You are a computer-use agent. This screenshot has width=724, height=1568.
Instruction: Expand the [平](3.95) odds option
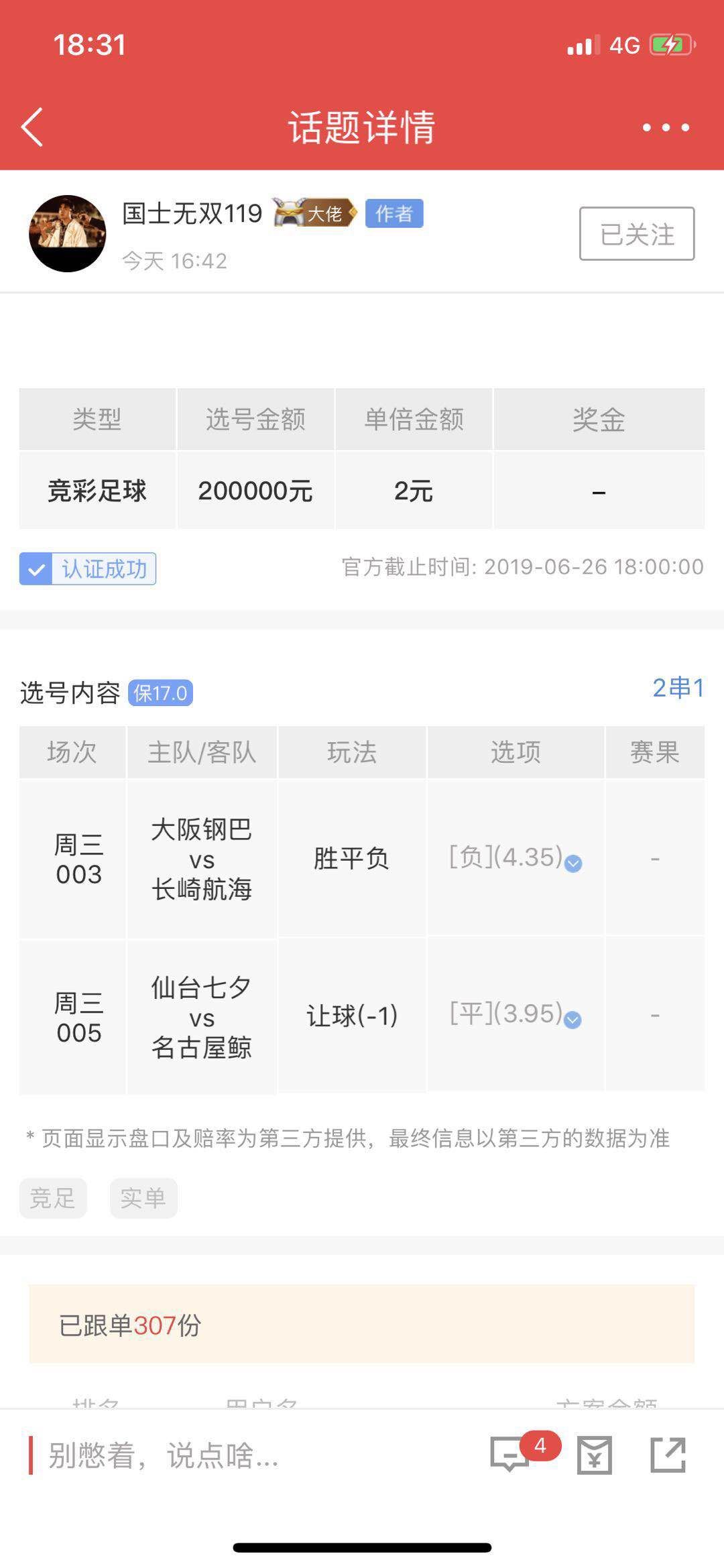pyautogui.click(x=572, y=1020)
